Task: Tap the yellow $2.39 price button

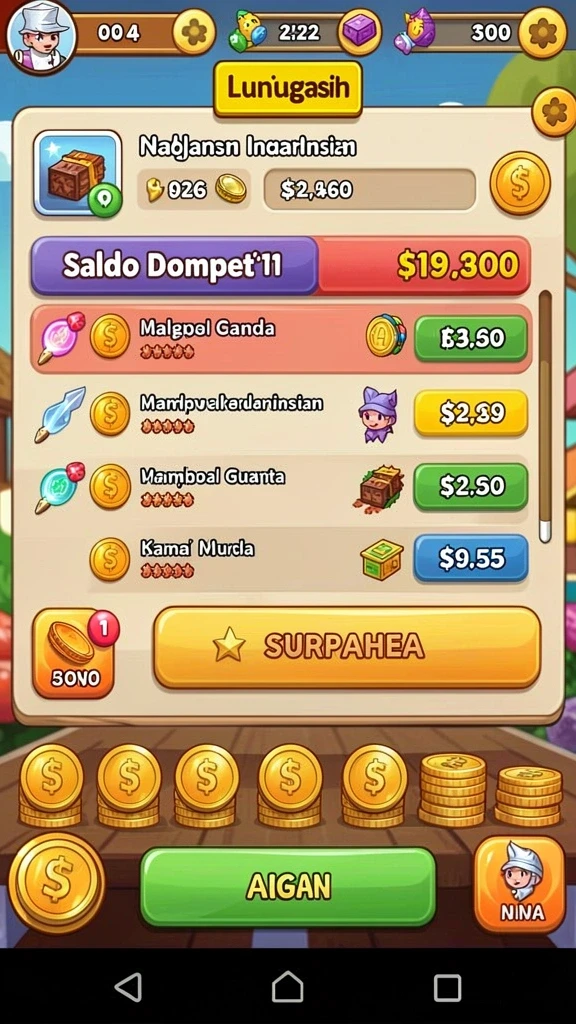Action: tap(471, 413)
